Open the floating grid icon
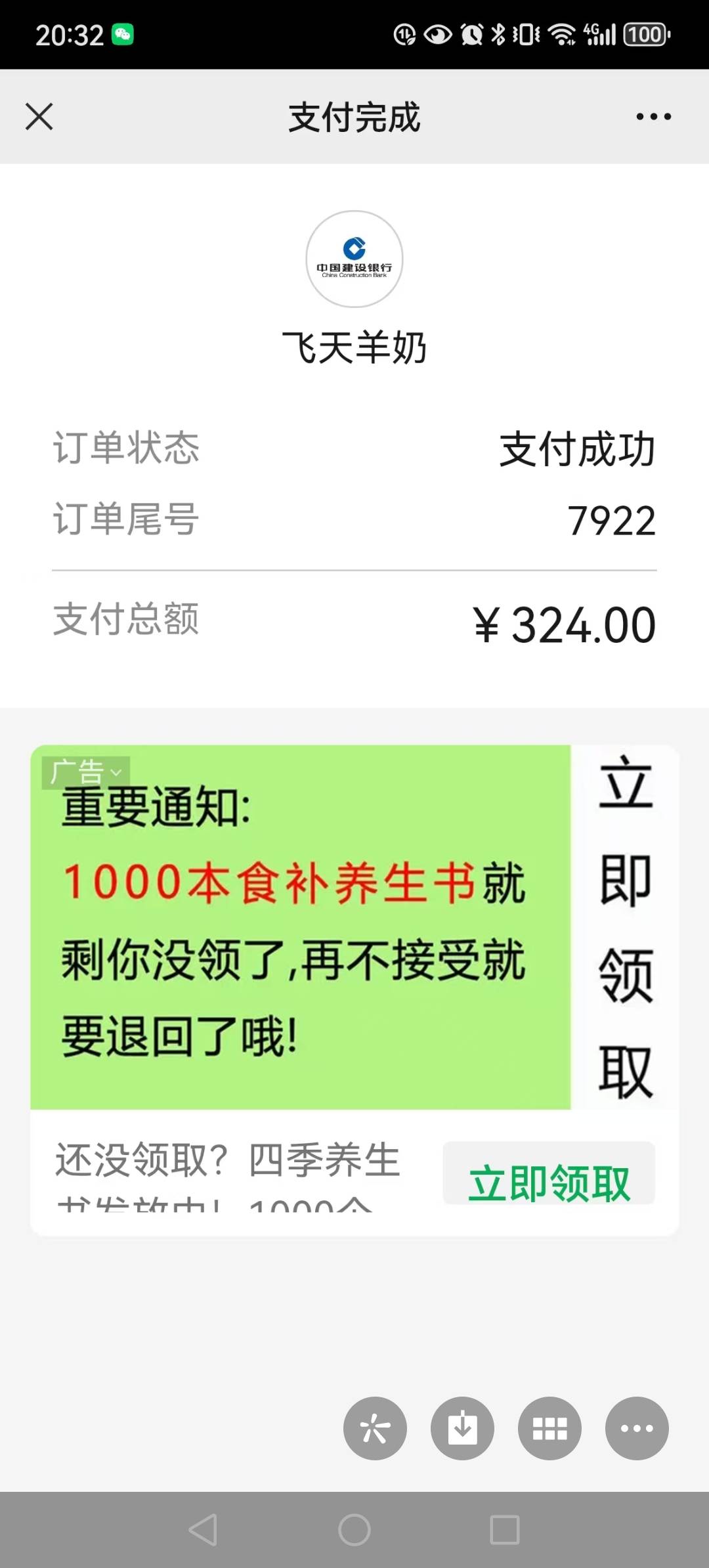 pos(549,1428)
